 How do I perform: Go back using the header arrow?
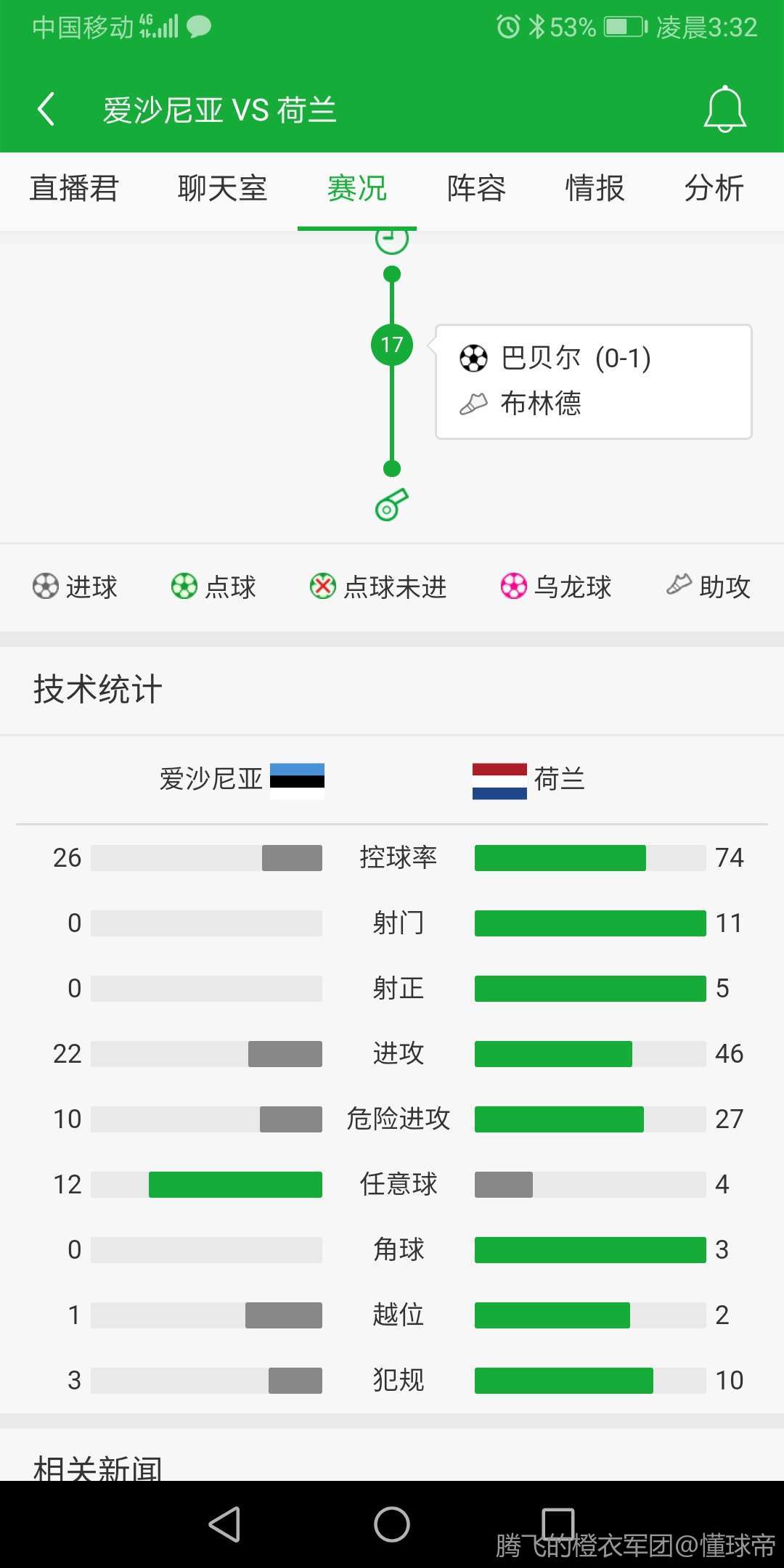[x=46, y=110]
